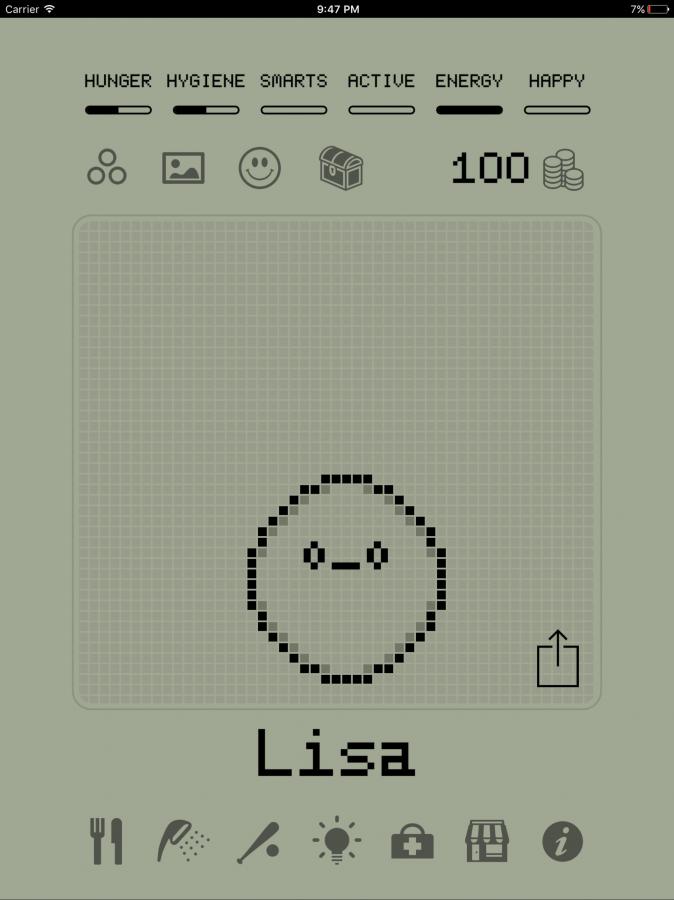Play baseball with the bat icon
The width and height of the screenshot is (674, 900).
(x=259, y=842)
